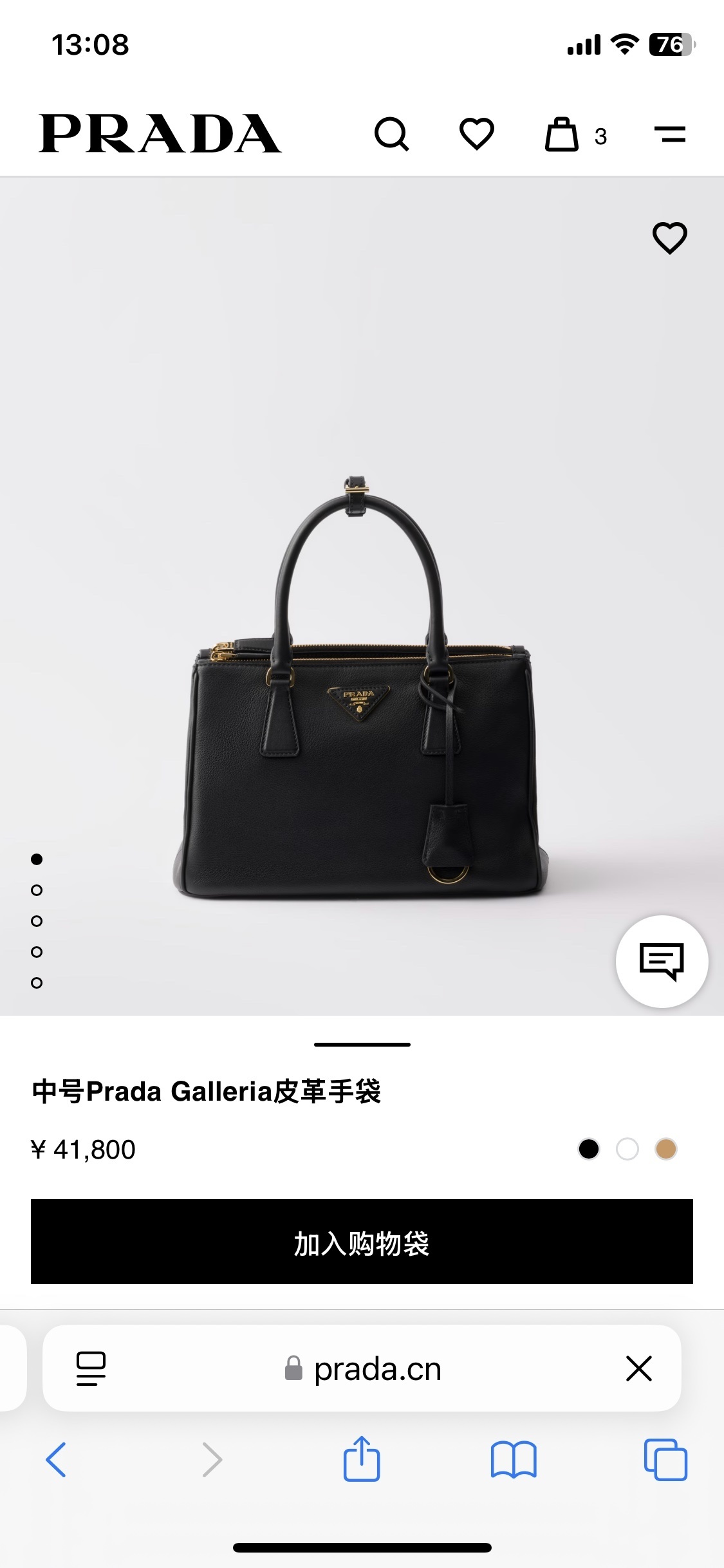
Task: Select the white color swatch
Action: tap(627, 1149)
